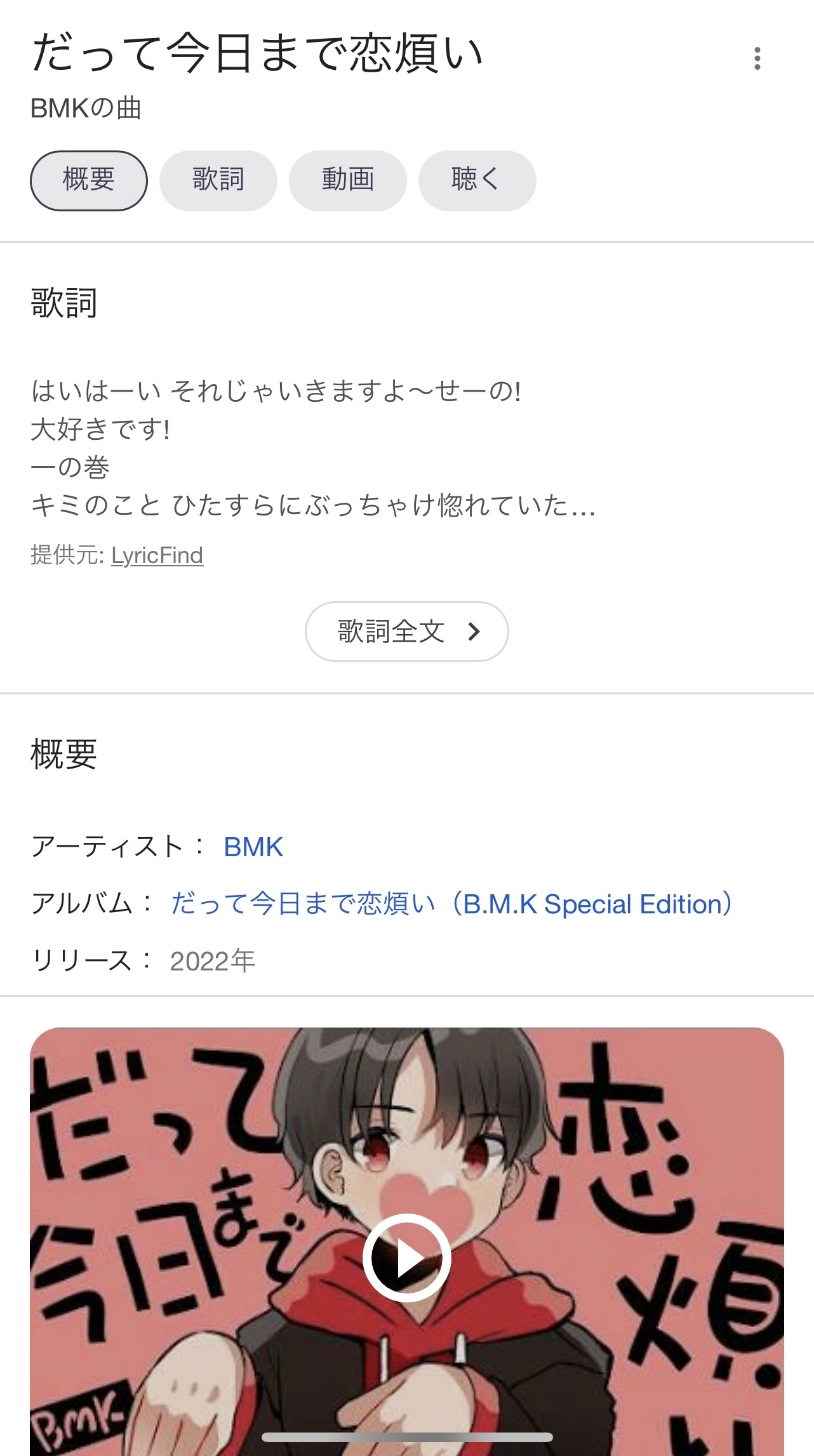Open the artist link BMK
Screen dimensions: 814x1456
[253, 847]
